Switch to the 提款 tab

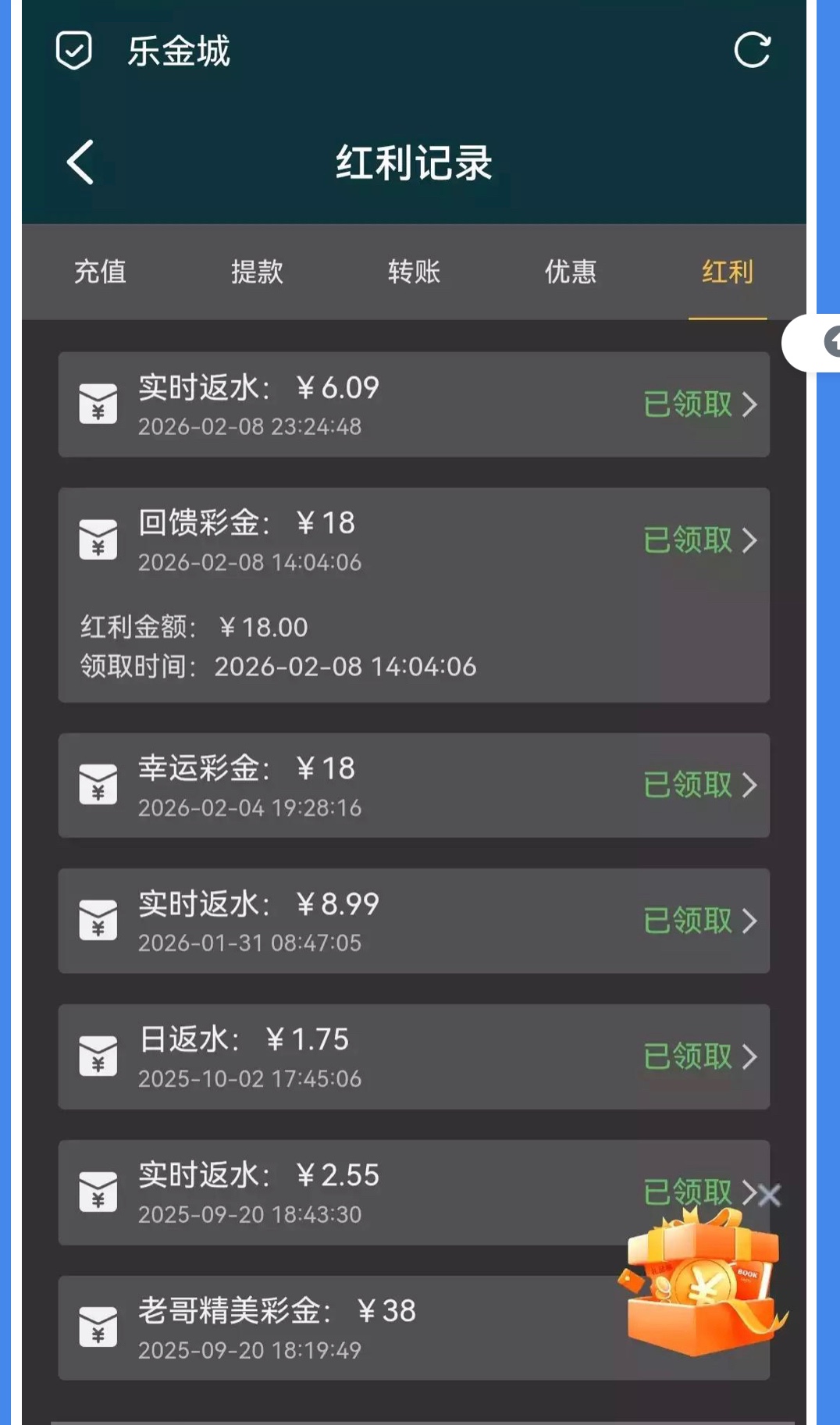click(257, 272)
